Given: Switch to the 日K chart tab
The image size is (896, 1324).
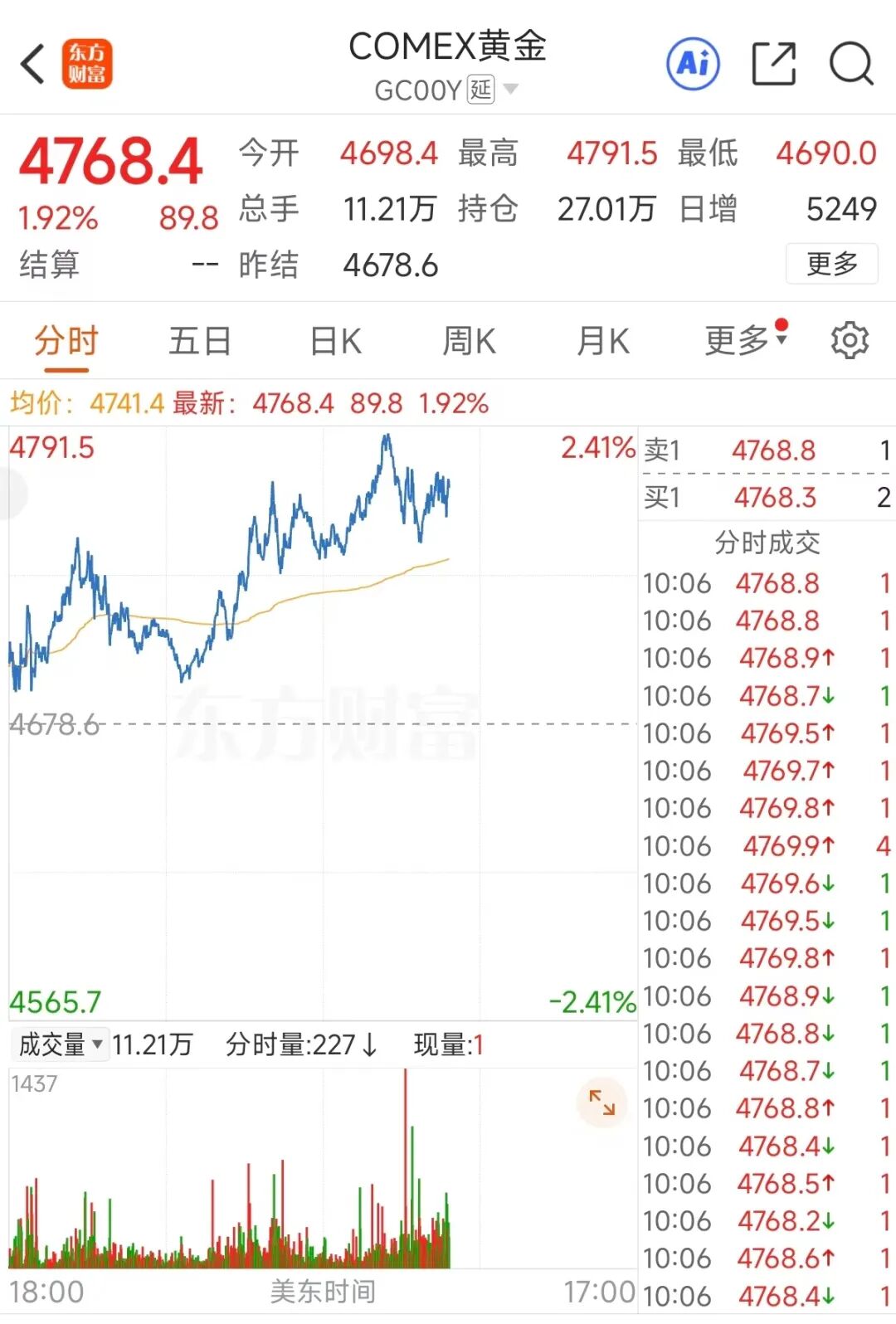Looking at the screenshot, I should (335, 341).
